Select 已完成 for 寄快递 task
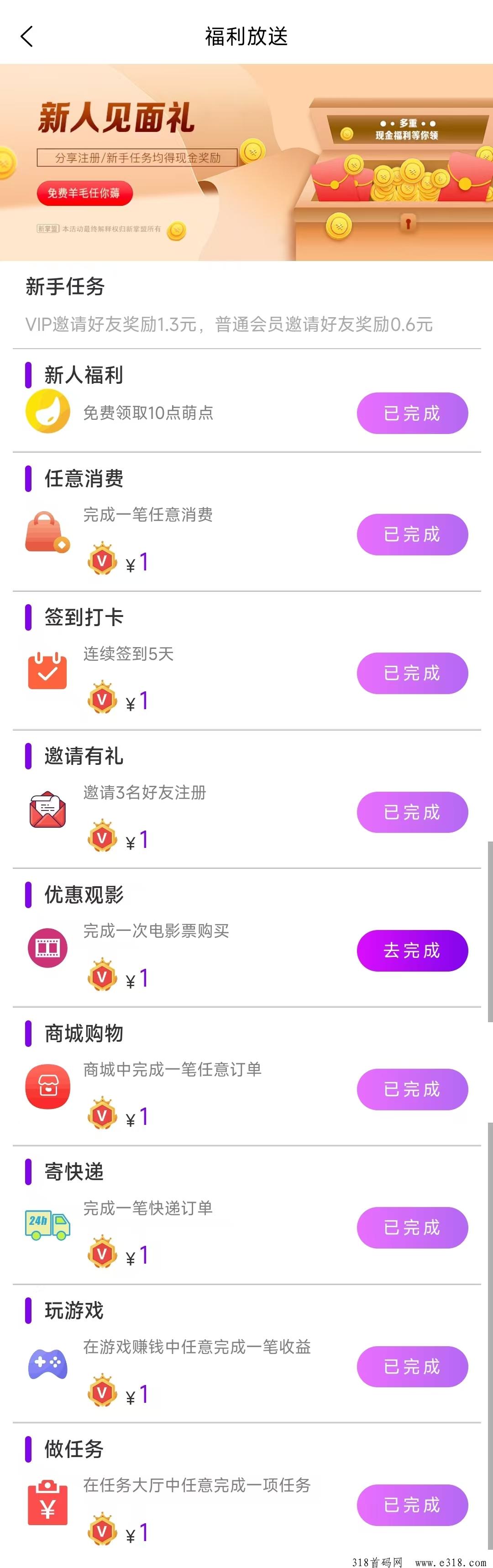The image size is (493, 1568). point(412,1228)
